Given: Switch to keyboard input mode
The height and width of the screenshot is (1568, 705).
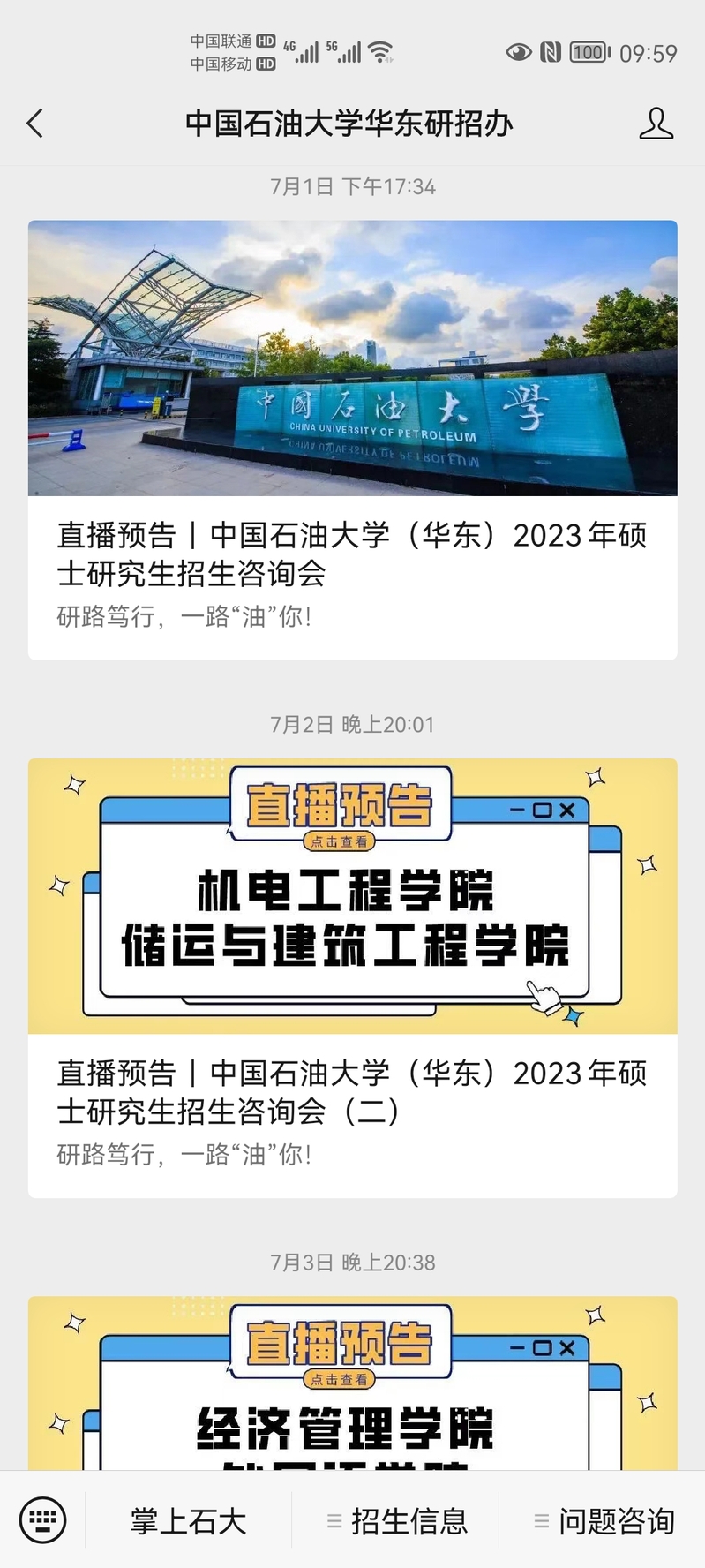Looking at the screenshot, I should (x=42, y=1520).
